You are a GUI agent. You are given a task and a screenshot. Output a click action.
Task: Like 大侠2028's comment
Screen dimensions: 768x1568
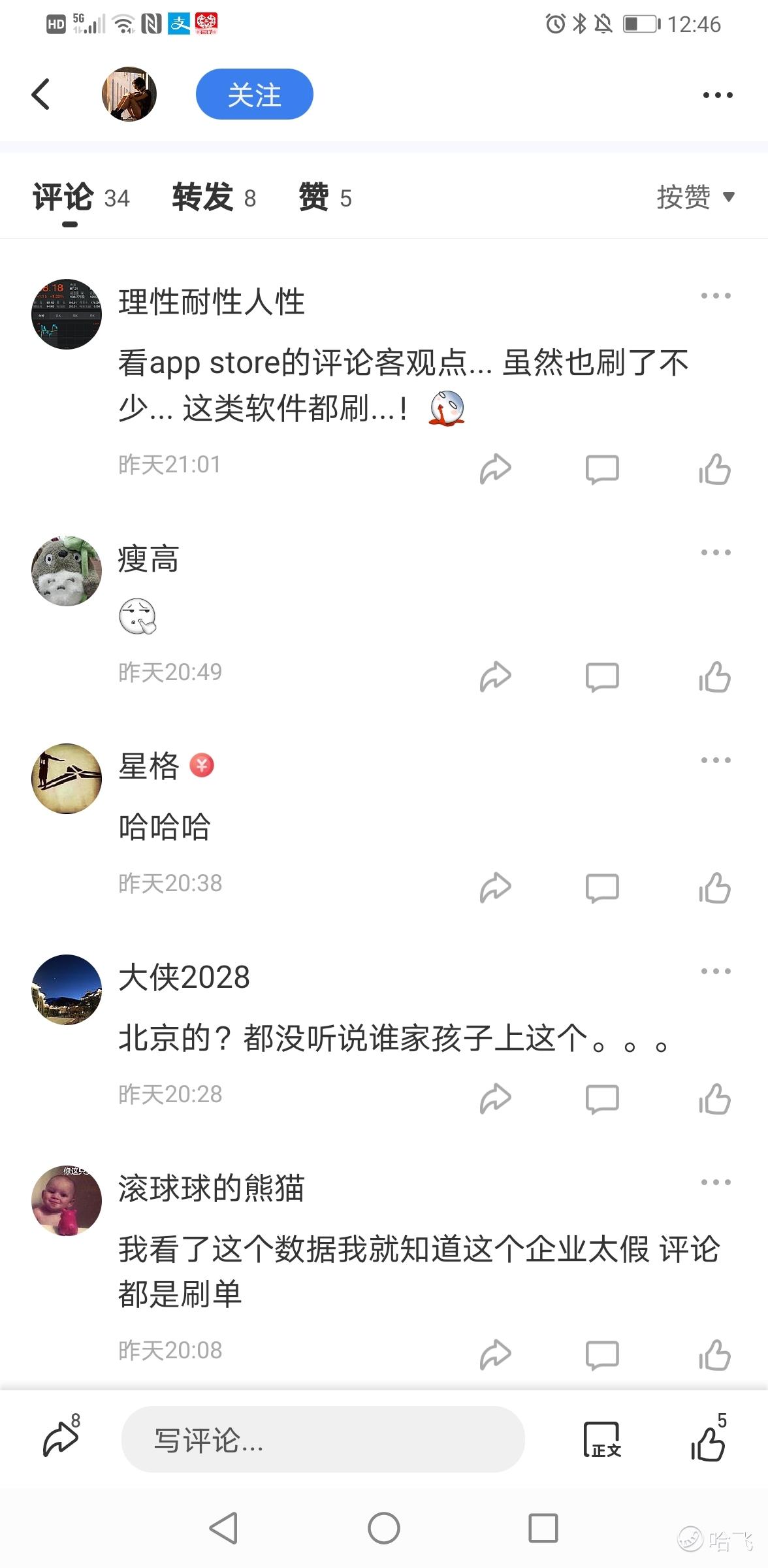click(714, 1099)
